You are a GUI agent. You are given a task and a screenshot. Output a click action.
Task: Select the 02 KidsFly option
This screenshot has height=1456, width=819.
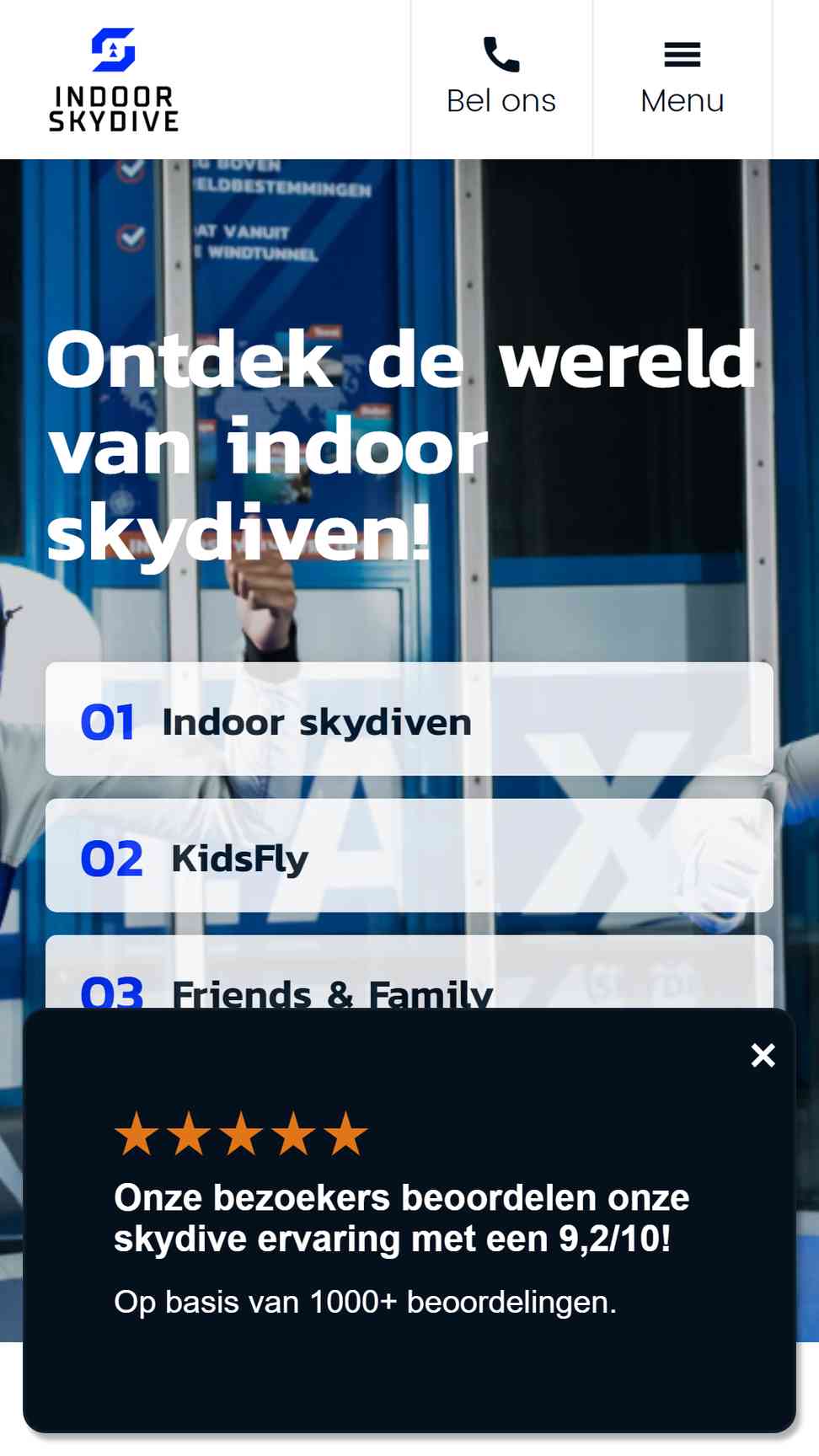409,855
